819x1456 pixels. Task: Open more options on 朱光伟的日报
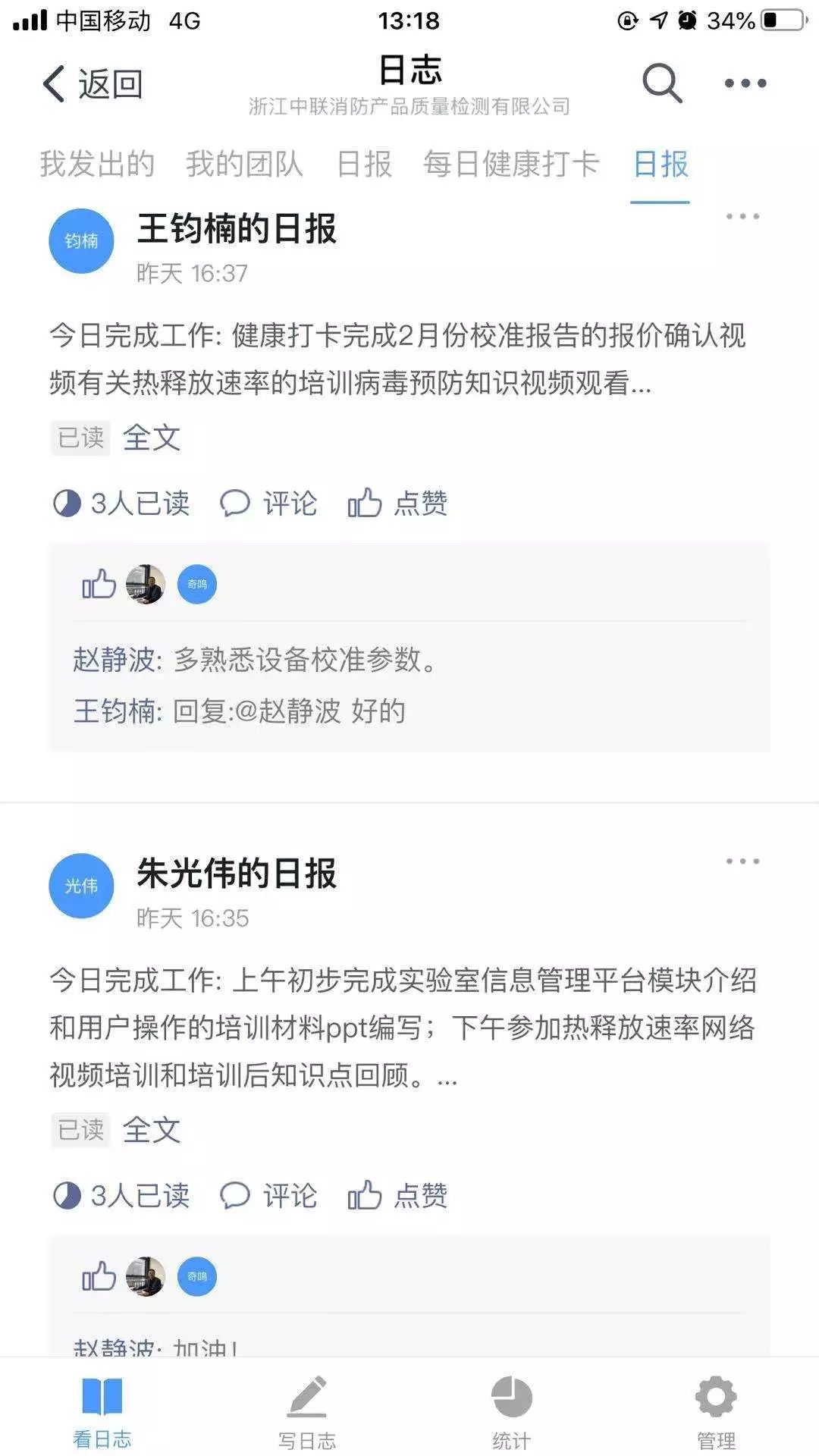[742, 861]
